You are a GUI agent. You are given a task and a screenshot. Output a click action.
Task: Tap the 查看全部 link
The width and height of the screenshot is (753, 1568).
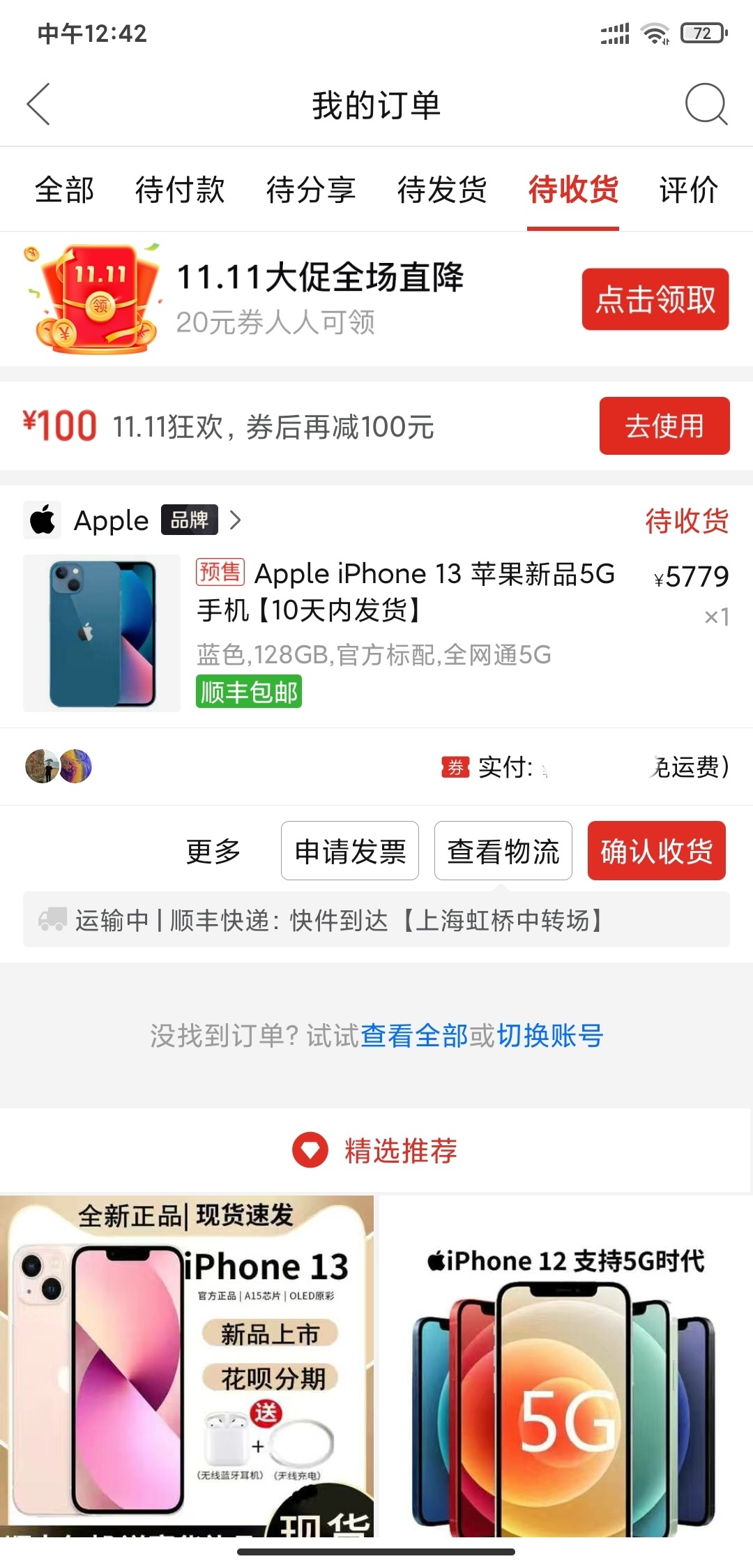[414, 1036]
